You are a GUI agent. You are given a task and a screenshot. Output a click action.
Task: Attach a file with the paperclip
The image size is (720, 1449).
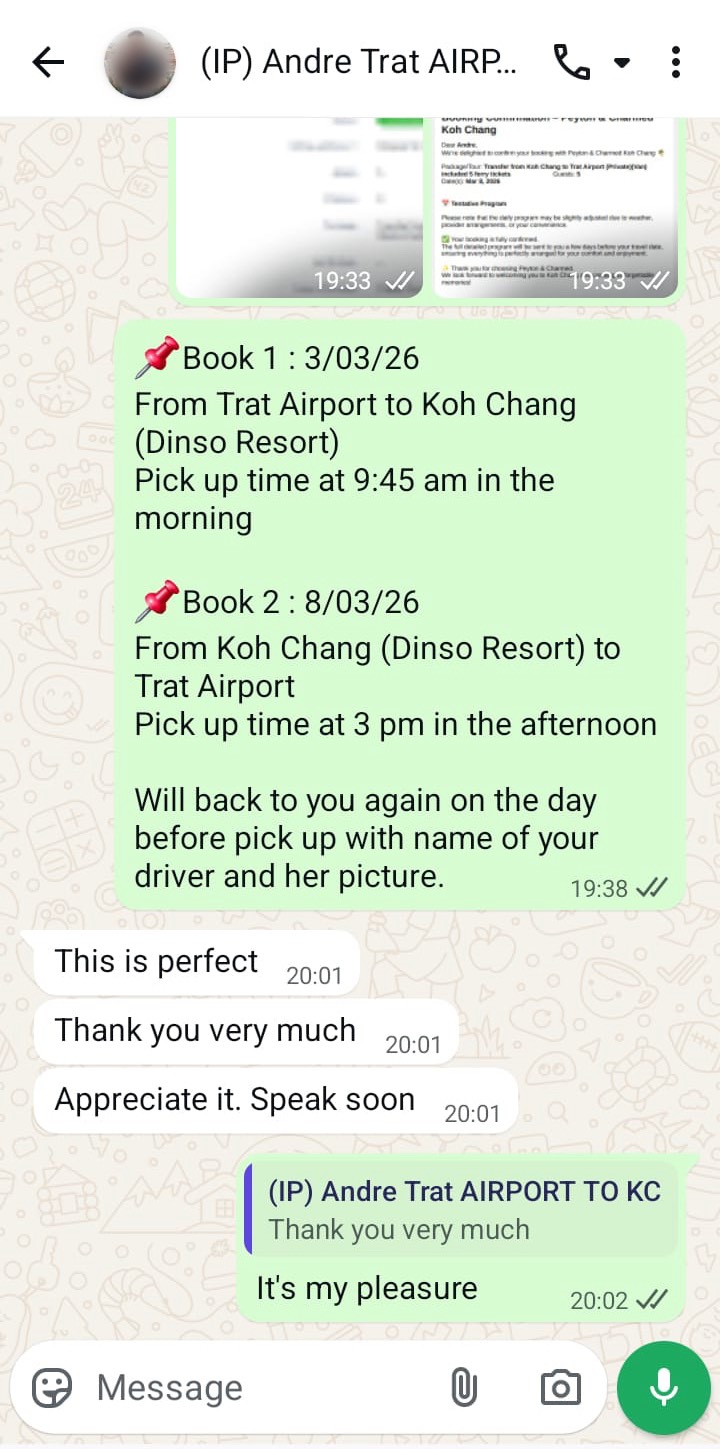[x=463, y=1387]
